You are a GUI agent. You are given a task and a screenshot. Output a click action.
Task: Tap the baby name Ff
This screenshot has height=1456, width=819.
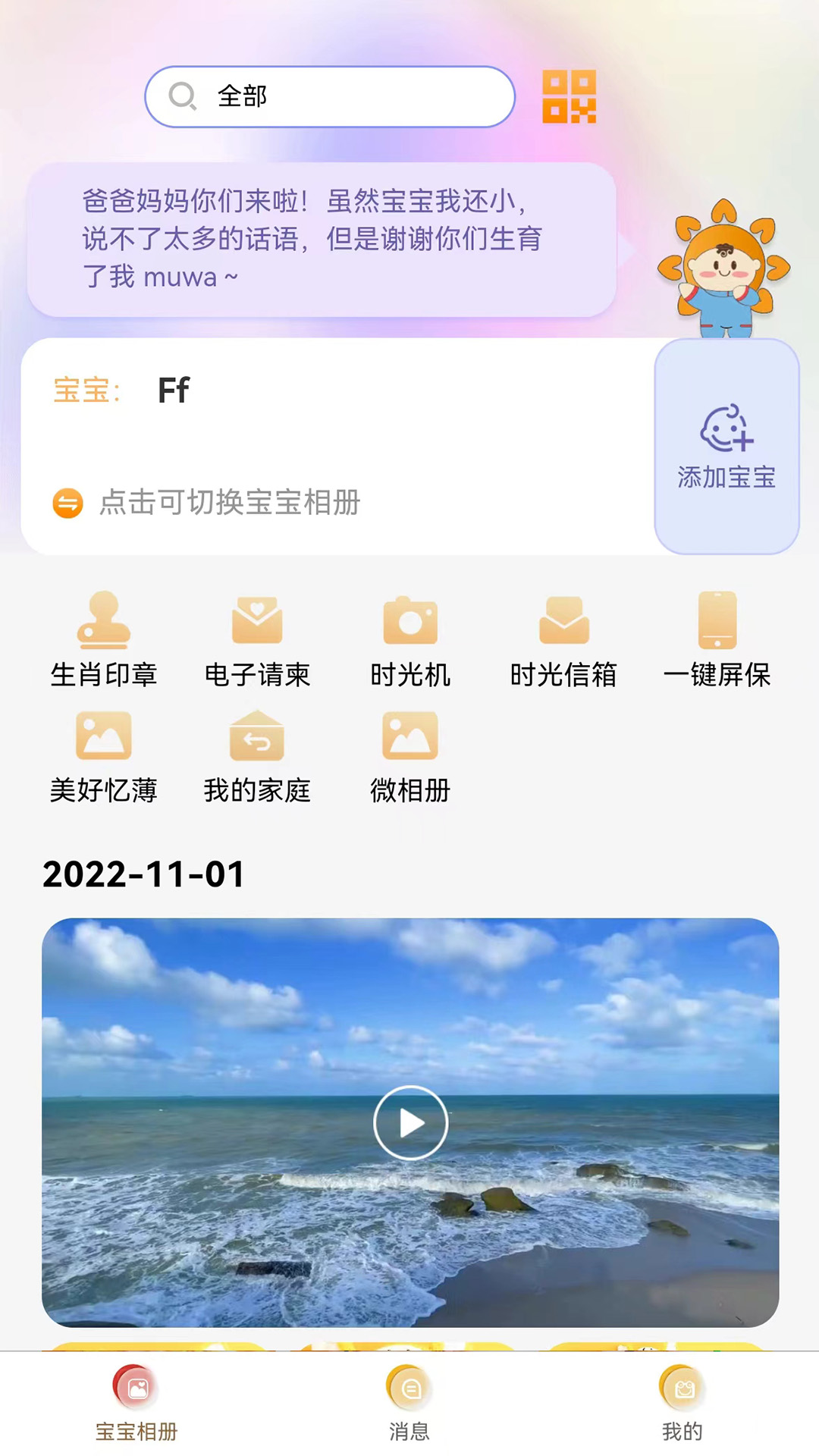[173, 391]
